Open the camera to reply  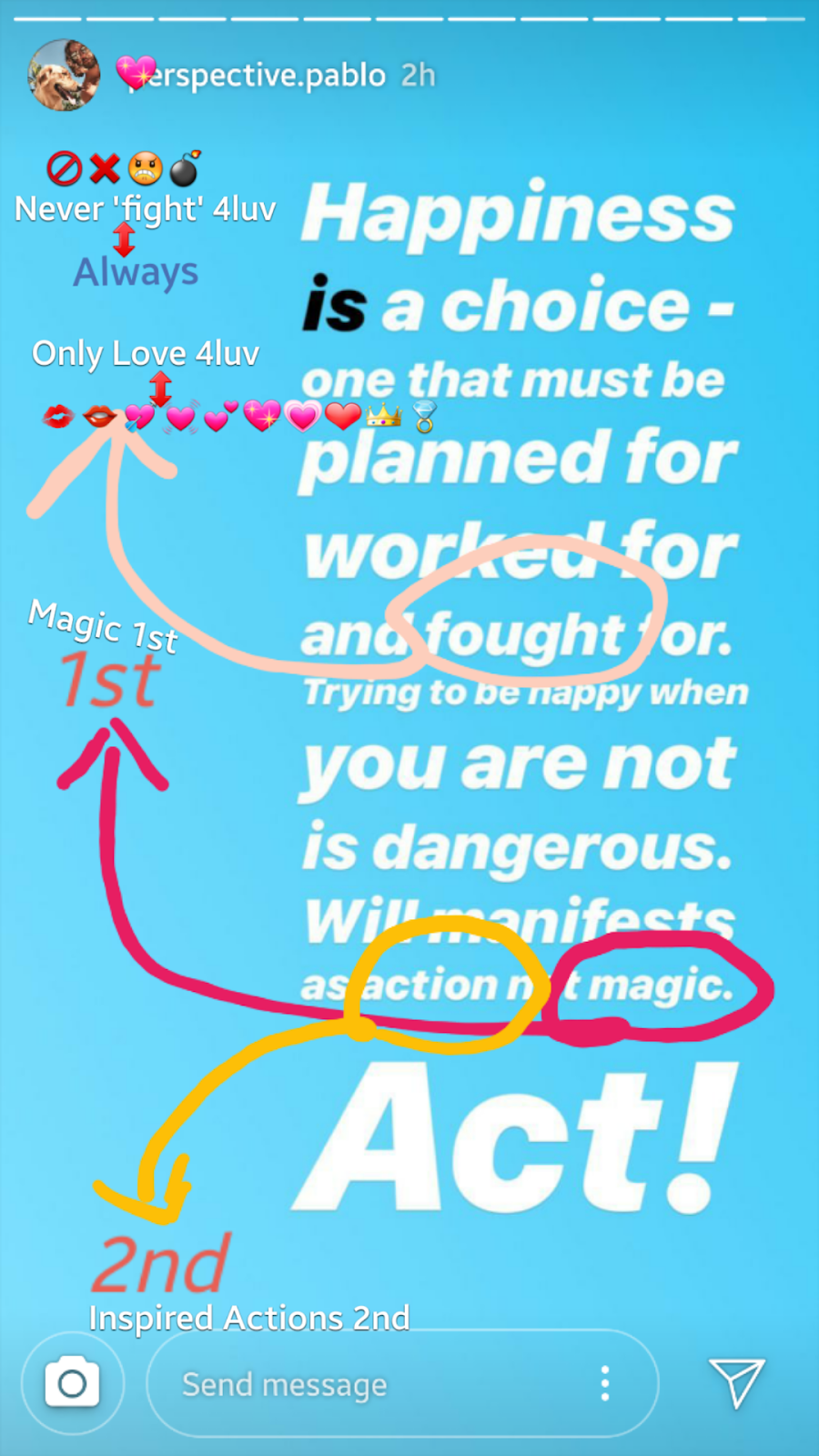[72, 1383]
